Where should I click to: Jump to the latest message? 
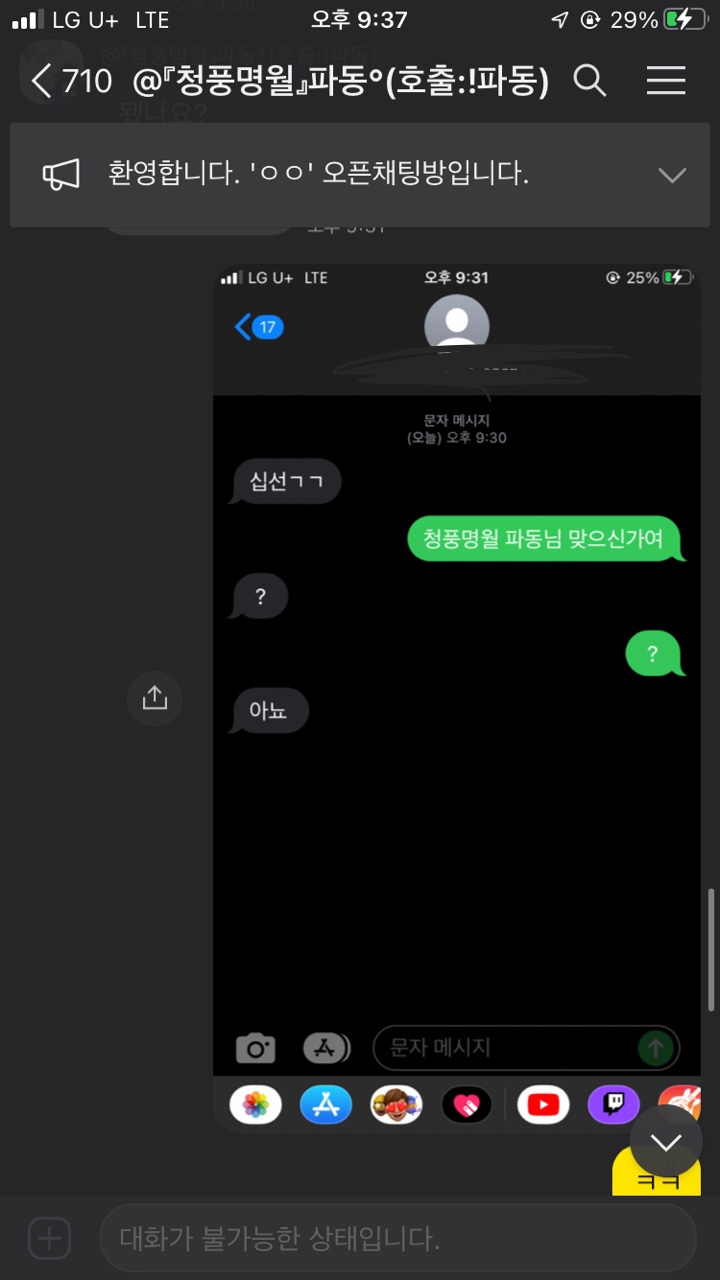[x=666, y=1141]
